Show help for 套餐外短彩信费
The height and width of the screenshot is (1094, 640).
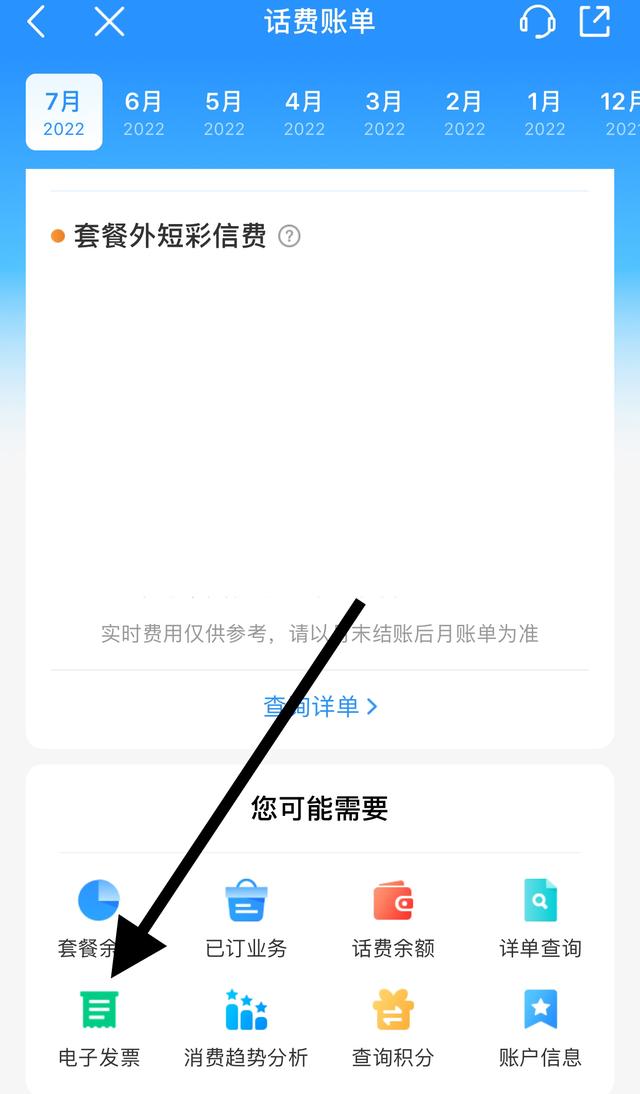click(289, 236)
